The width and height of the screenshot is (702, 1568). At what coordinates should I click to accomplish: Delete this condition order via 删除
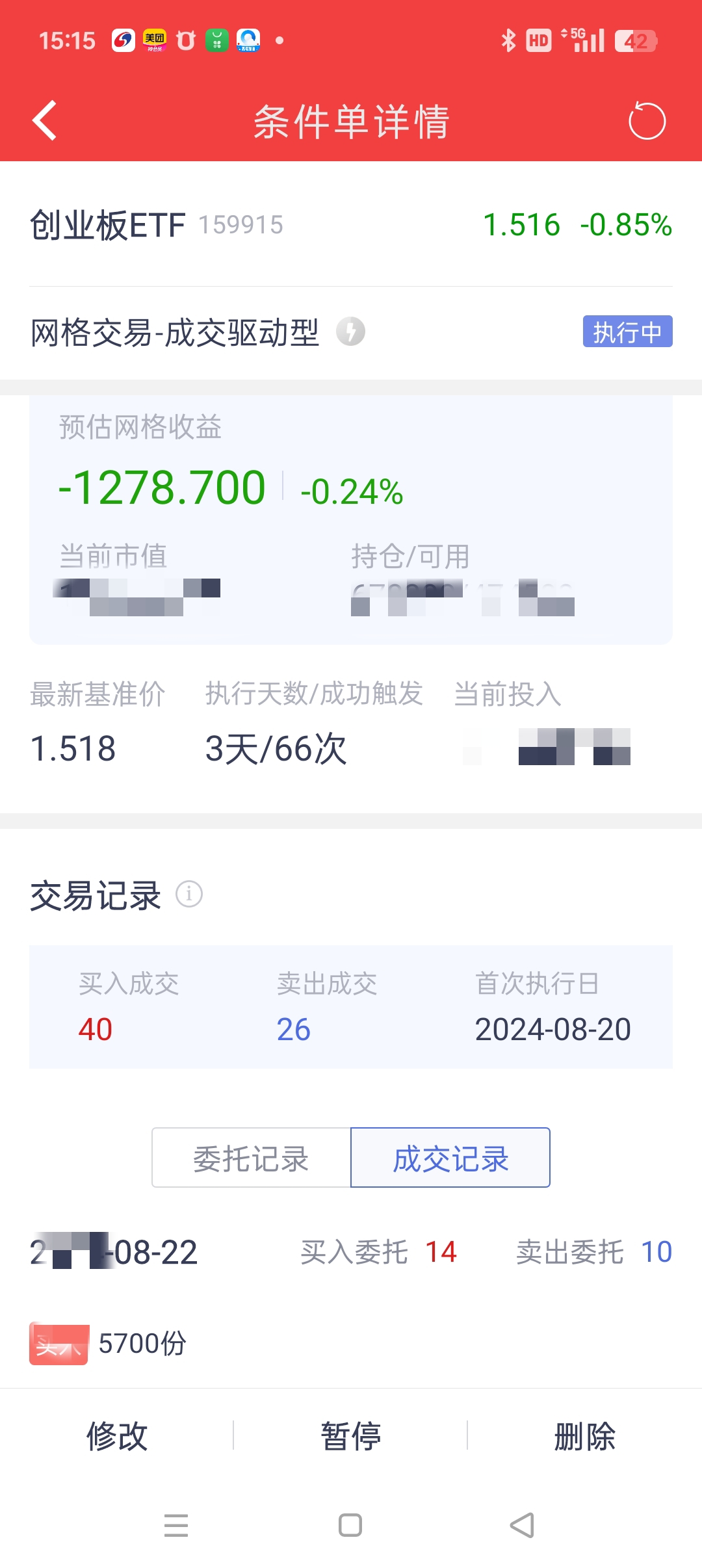tap(584, 1435)
